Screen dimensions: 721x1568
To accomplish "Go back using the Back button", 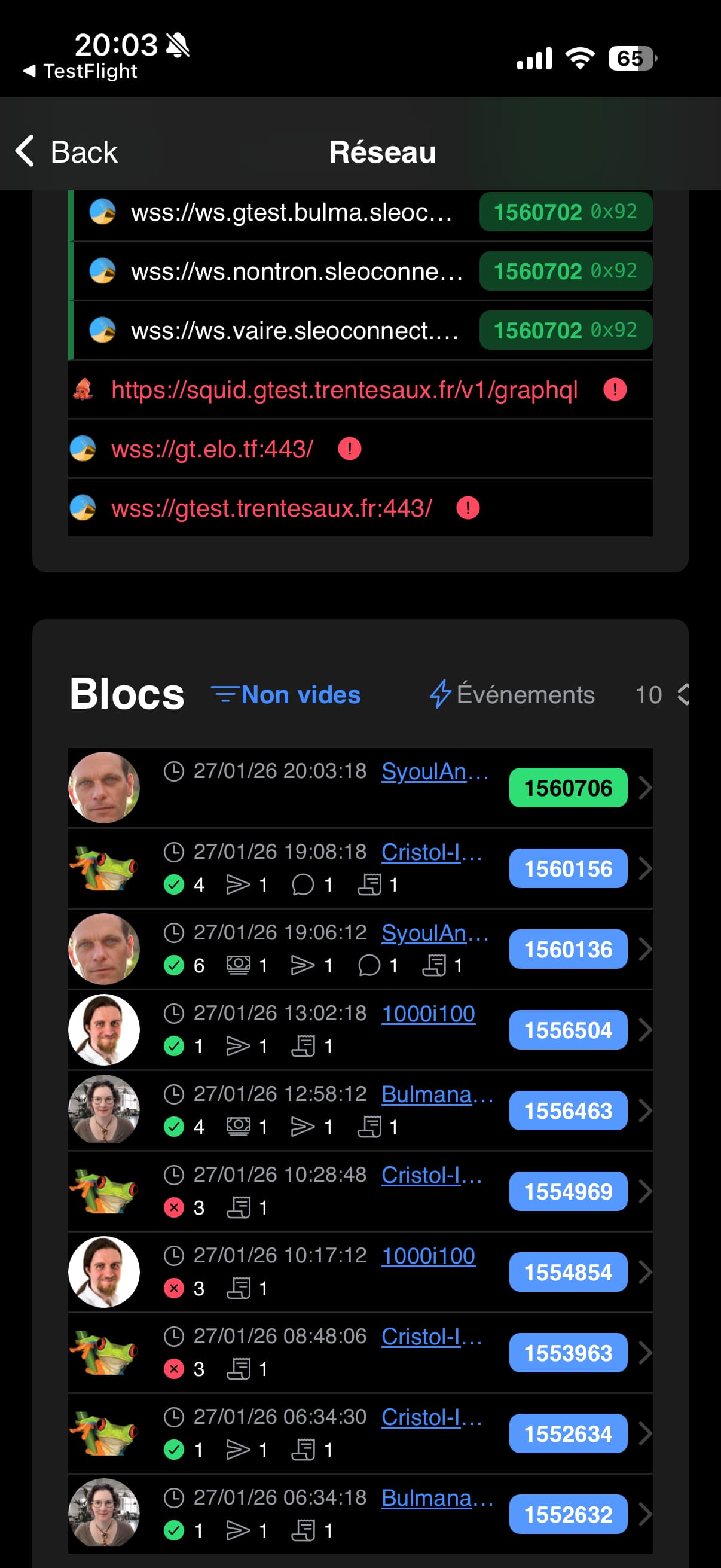I will (x=67, y=151).
